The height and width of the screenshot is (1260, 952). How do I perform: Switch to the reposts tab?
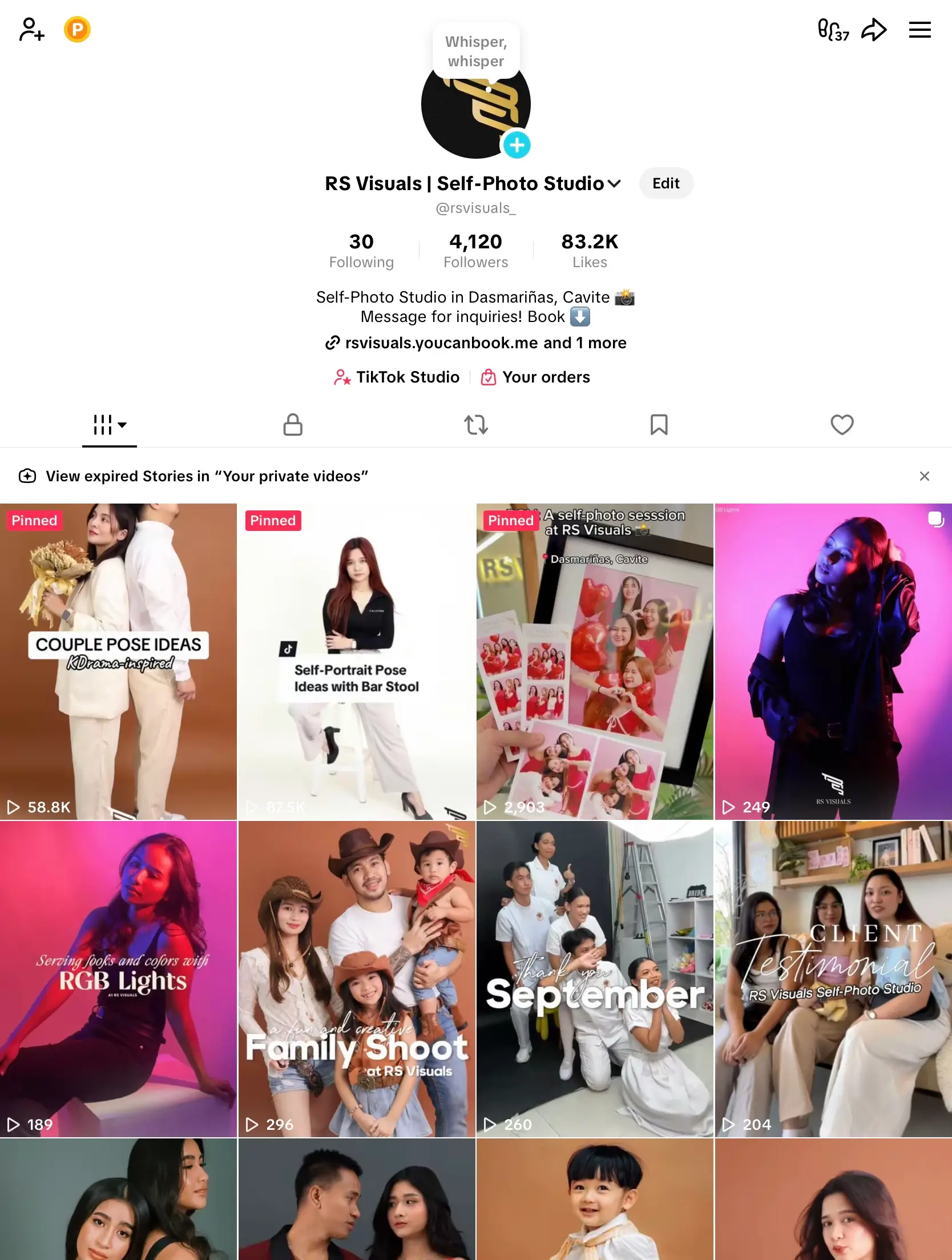475,425
